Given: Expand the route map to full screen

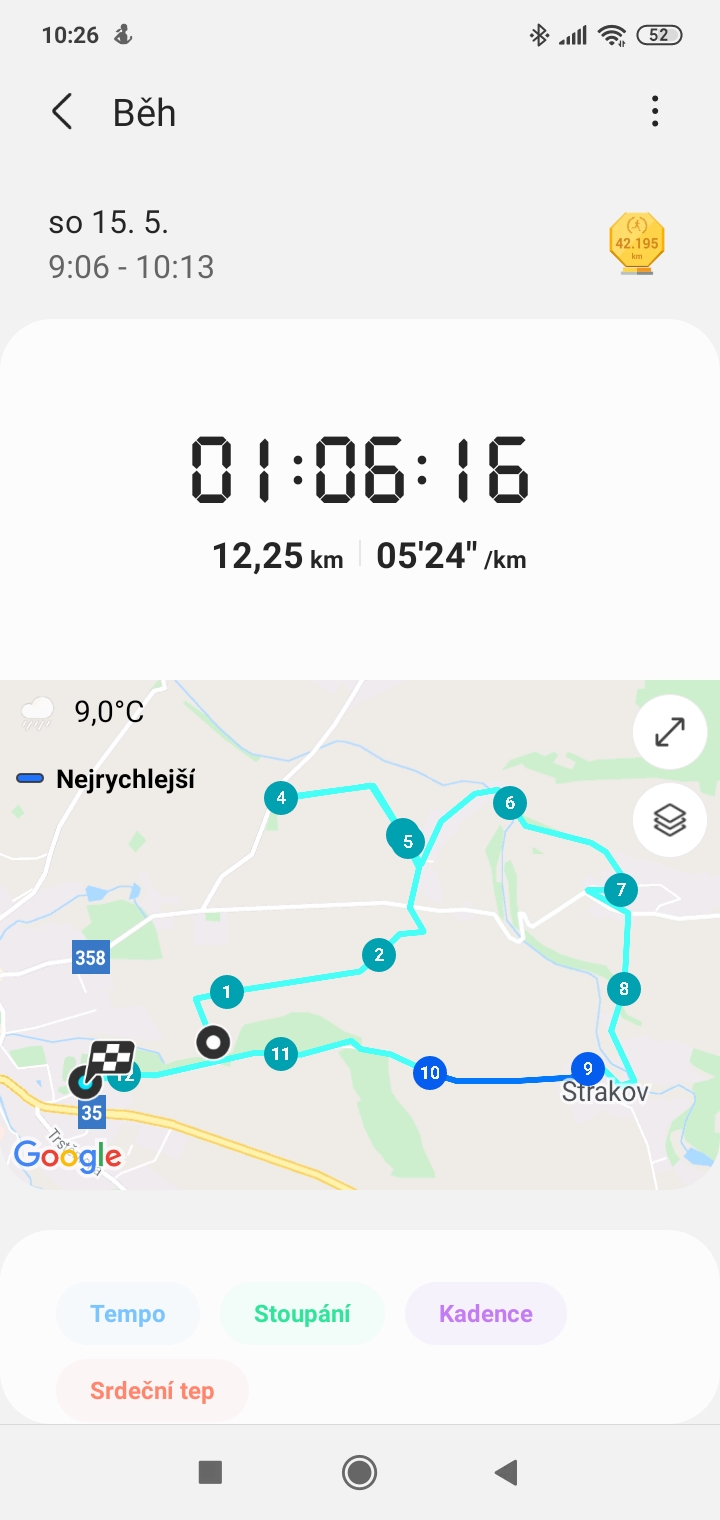Looking at the screenshot, I should click(x=670, y=732).
